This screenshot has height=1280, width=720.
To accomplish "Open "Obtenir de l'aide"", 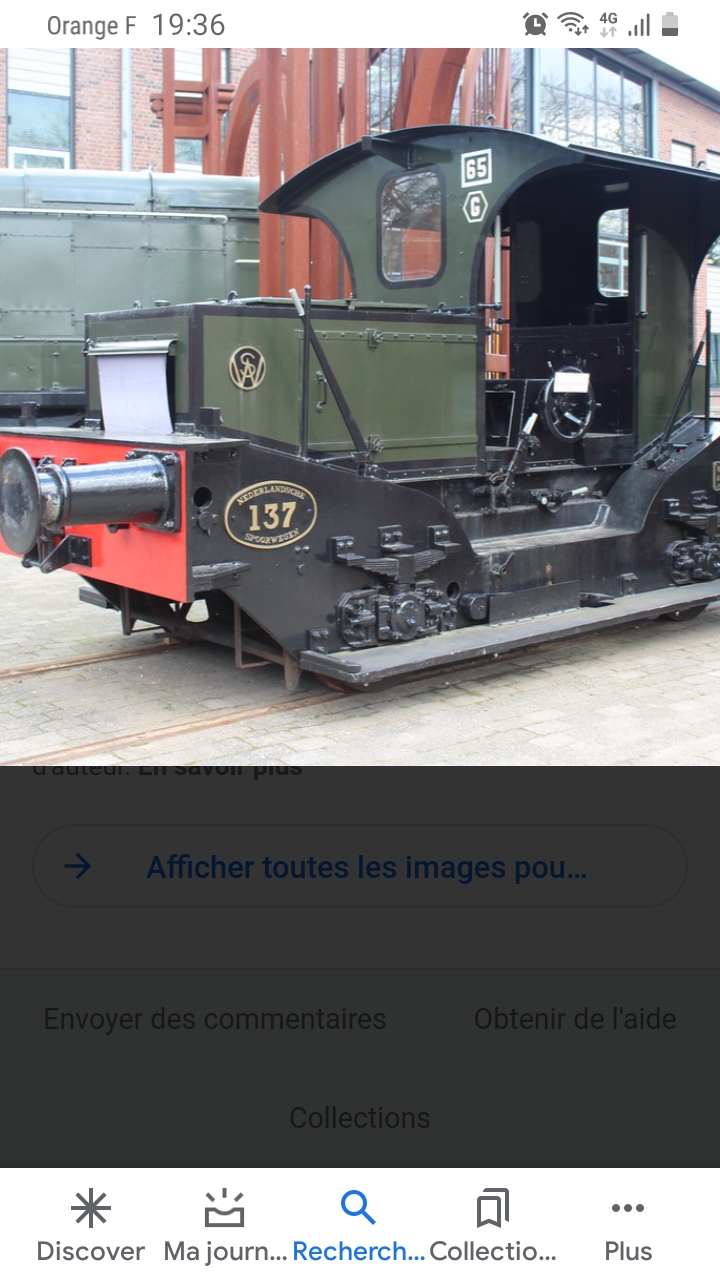I will click(x=575, y=1019).
